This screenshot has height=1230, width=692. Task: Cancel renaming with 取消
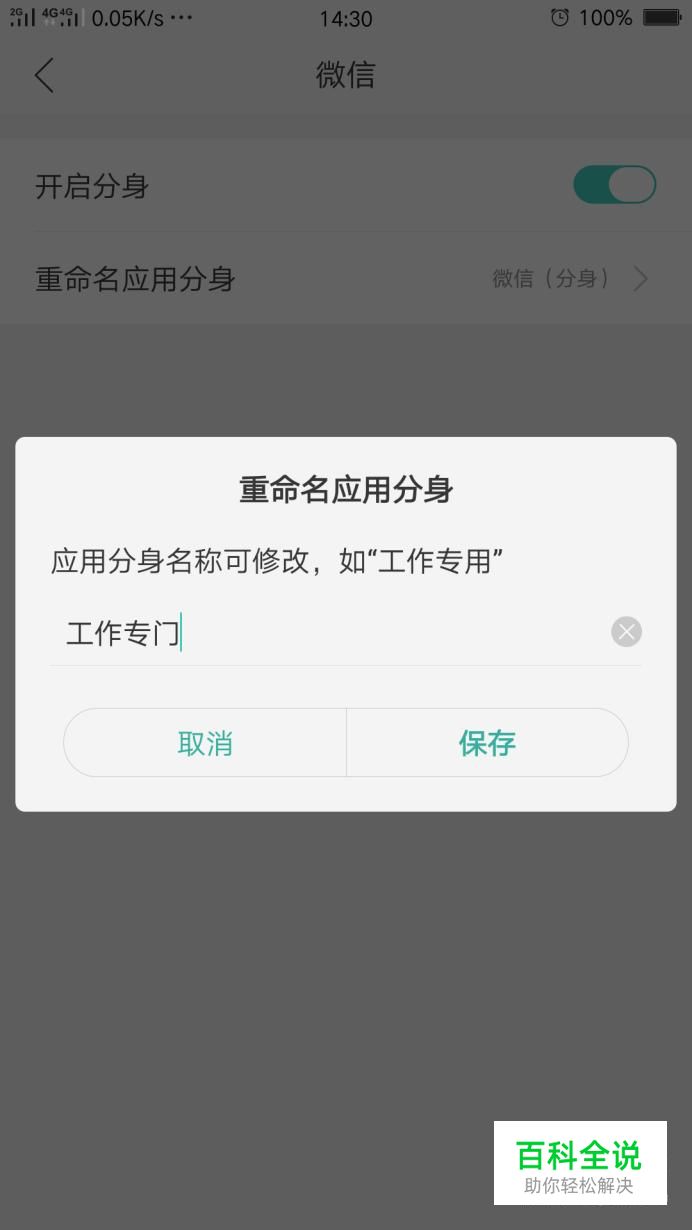tap(205, 743)
